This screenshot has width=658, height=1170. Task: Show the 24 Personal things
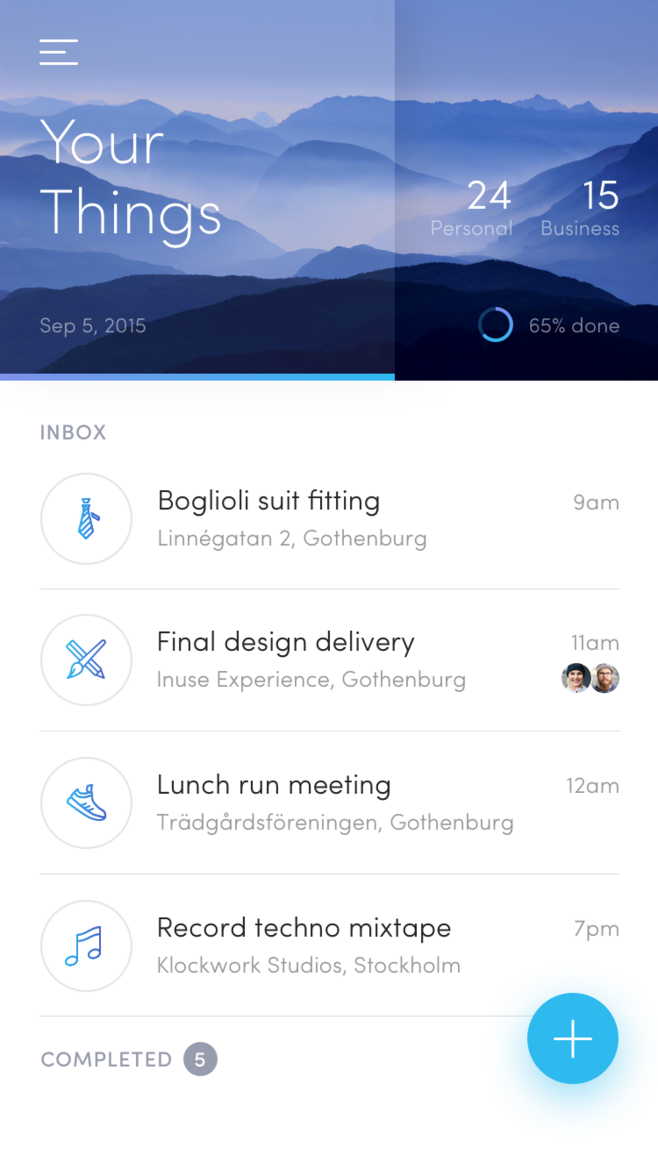click(473, 208)
